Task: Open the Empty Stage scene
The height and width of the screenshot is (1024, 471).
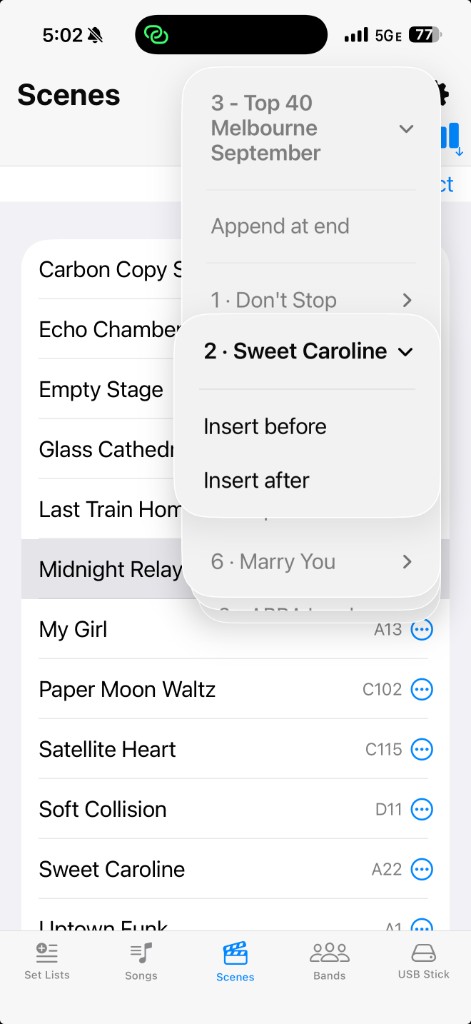Action: pyautogui.click(x=101, y=390)
